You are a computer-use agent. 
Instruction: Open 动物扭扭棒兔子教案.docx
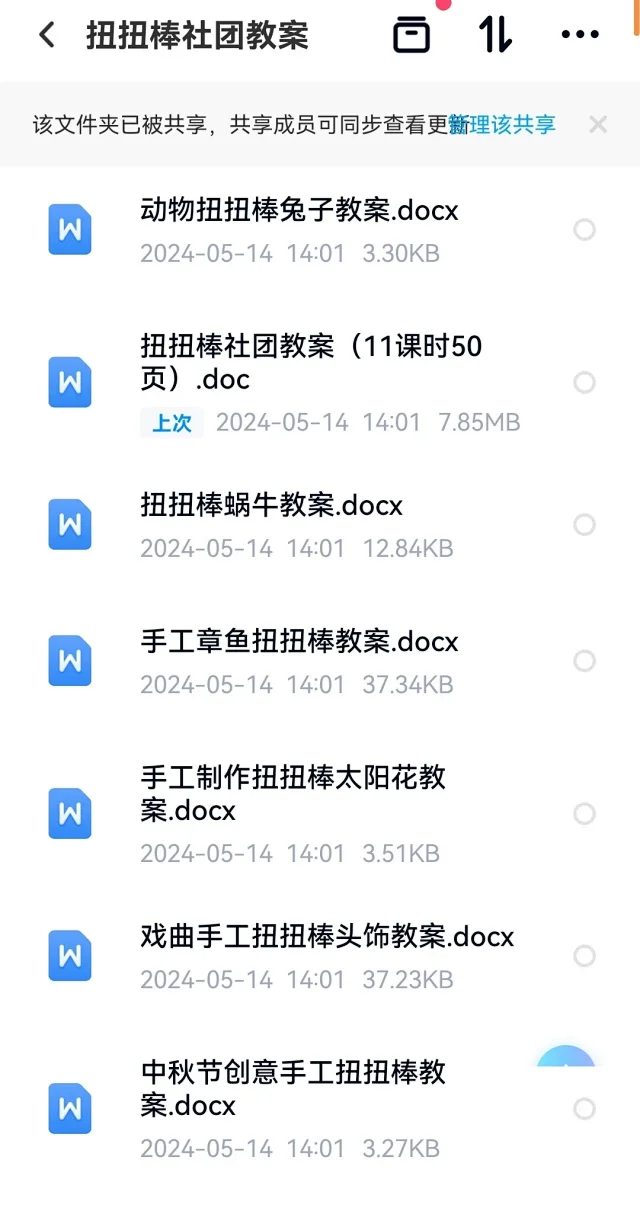320,231
